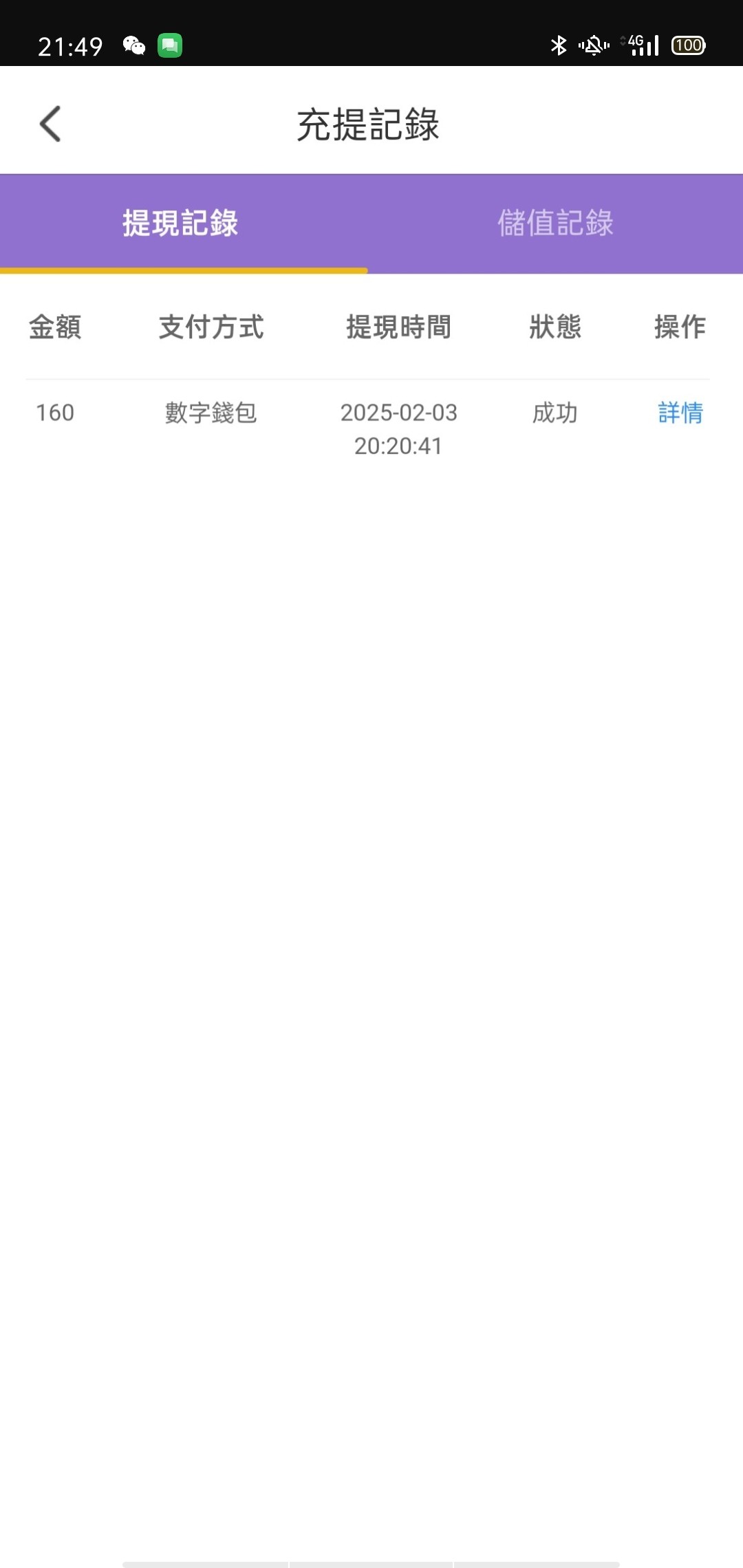Select the 提現記錄 tab
This screenshot has width=743, height=1568.
[x=180, y=224]
